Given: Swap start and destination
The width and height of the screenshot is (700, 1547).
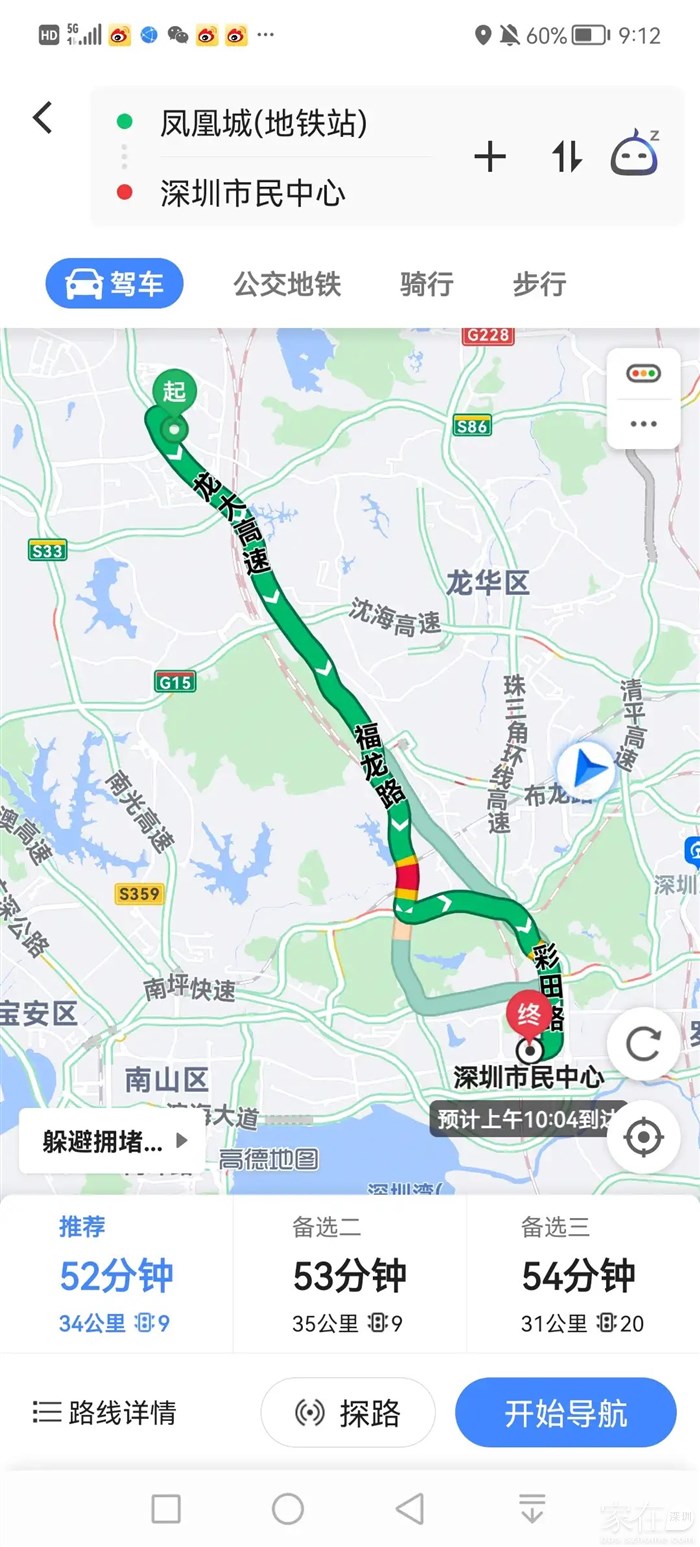Looking at the screenshot, I should click(x=566, y=157).
